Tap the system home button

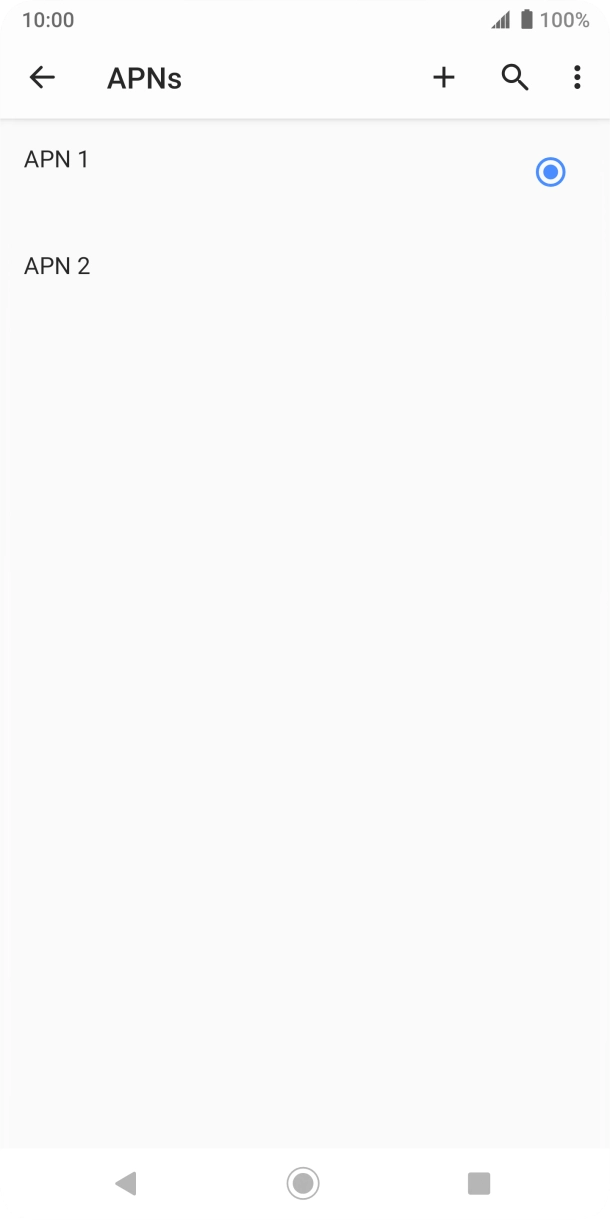point(303,1183)
